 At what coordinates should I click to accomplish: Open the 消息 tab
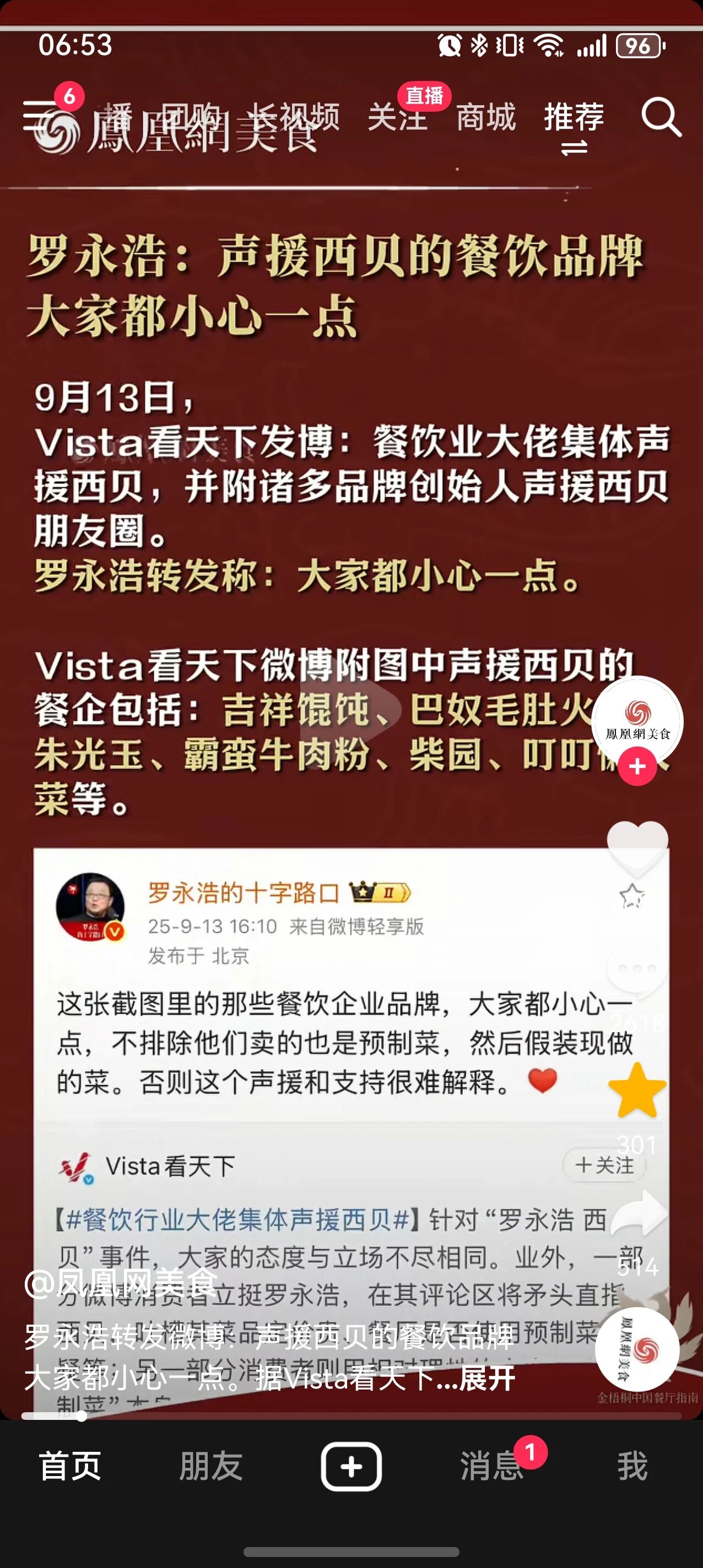pos(492,1466)
